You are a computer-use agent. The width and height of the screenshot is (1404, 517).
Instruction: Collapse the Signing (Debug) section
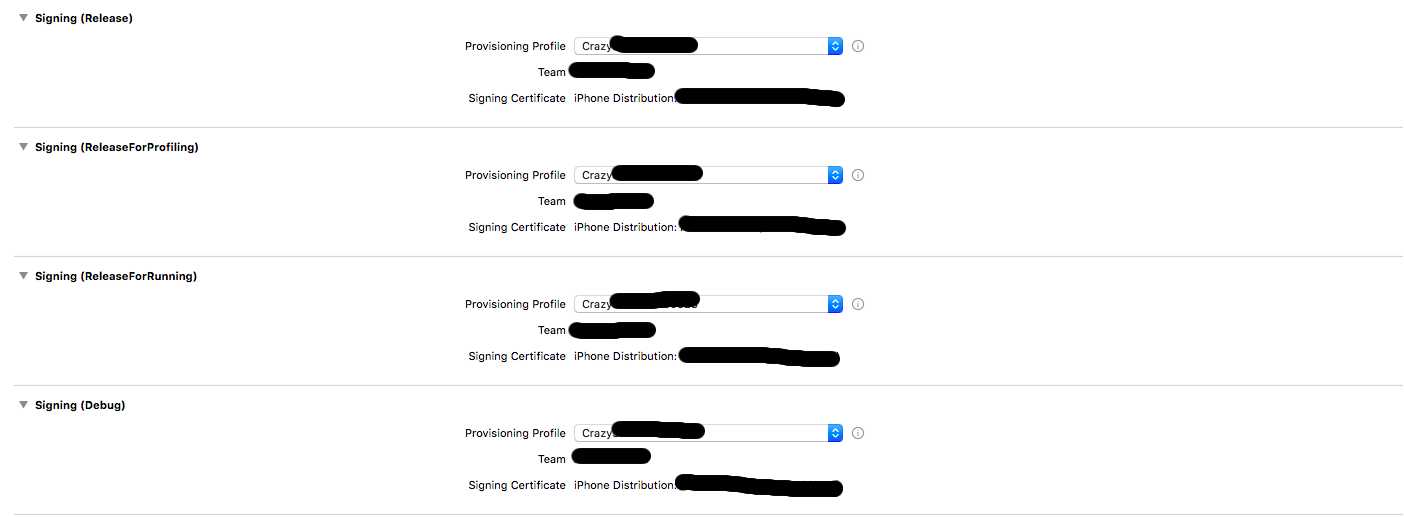pos(23,405)
